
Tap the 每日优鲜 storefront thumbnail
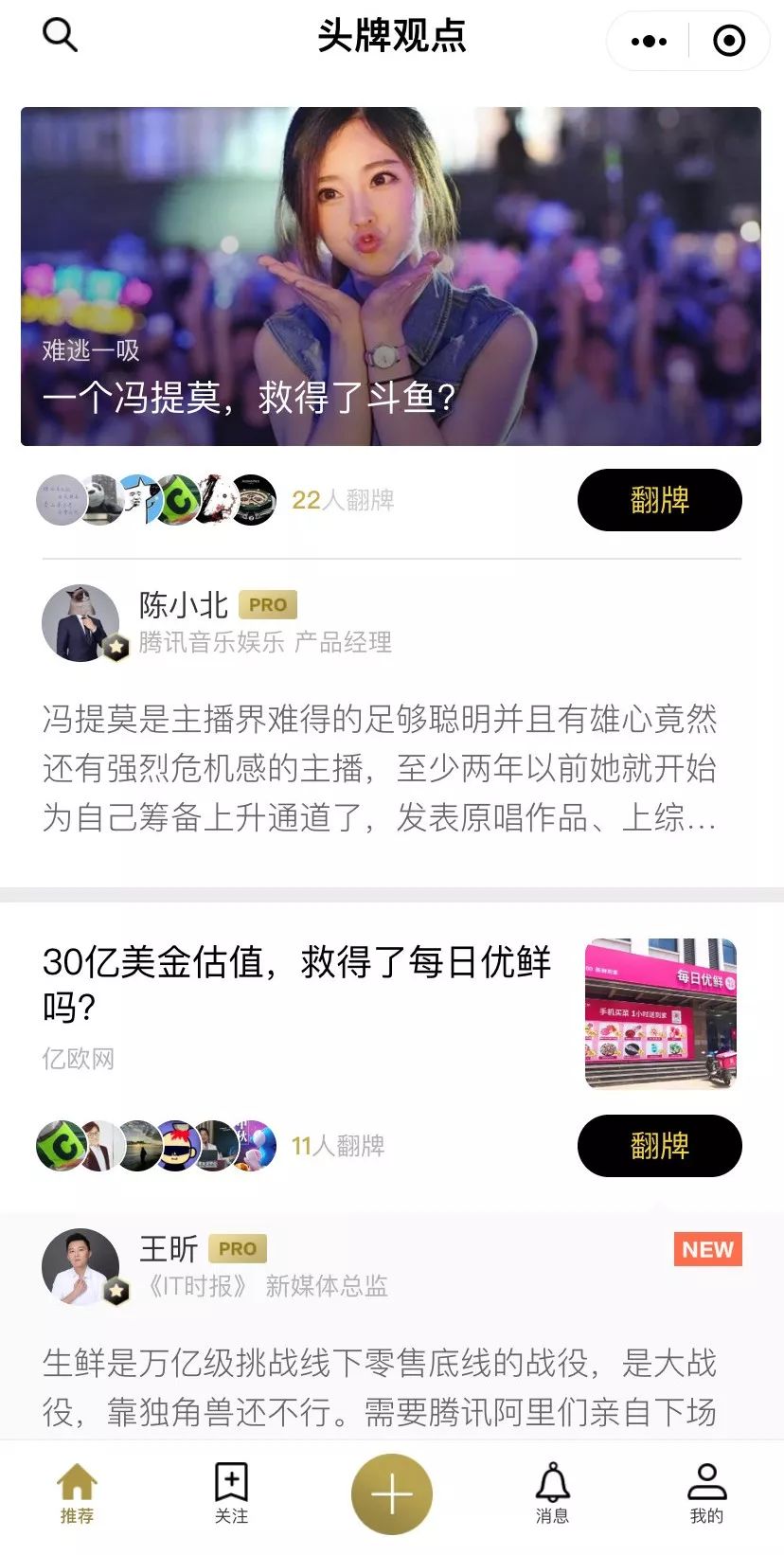pyautogui.click(x=659, y=1011)
